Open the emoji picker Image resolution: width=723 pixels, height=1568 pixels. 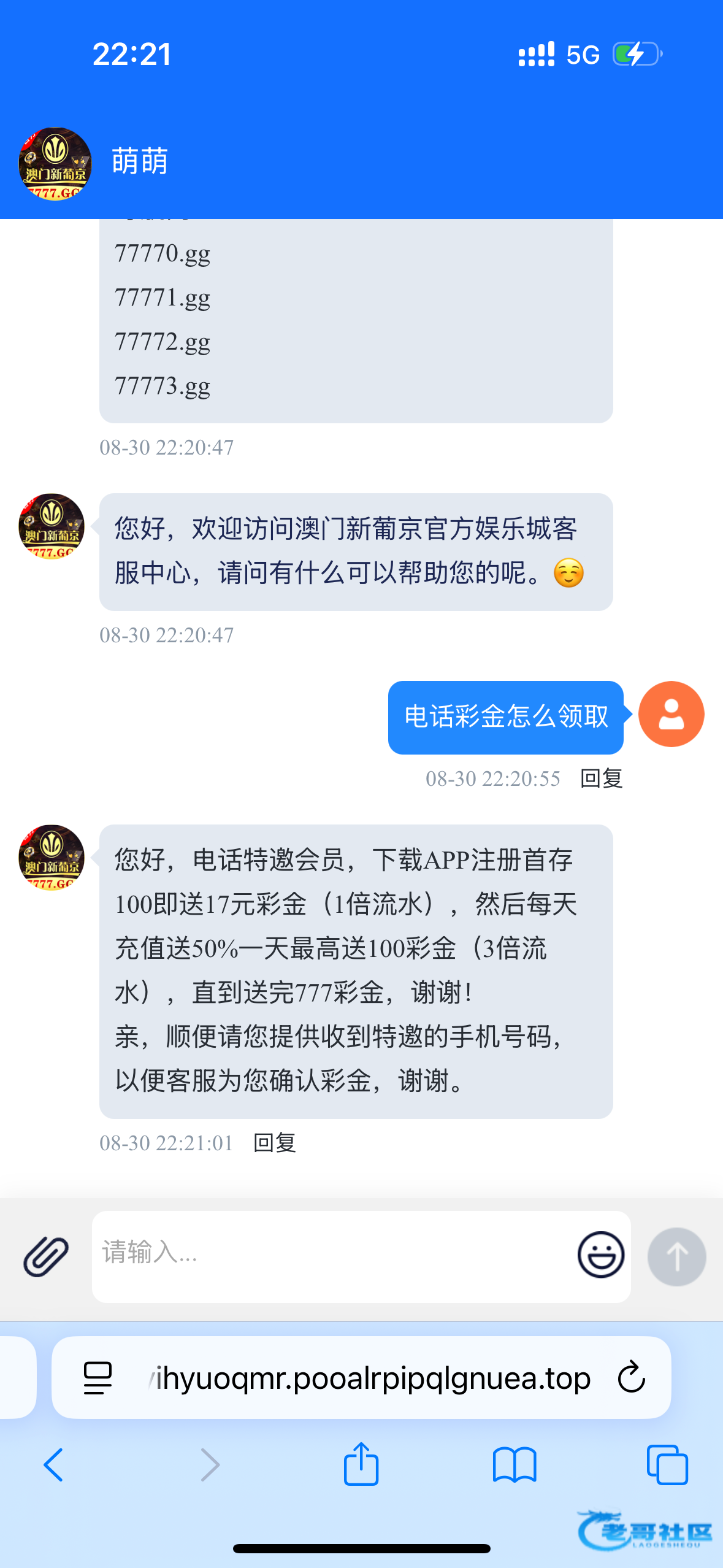(x=600, y=1255)
